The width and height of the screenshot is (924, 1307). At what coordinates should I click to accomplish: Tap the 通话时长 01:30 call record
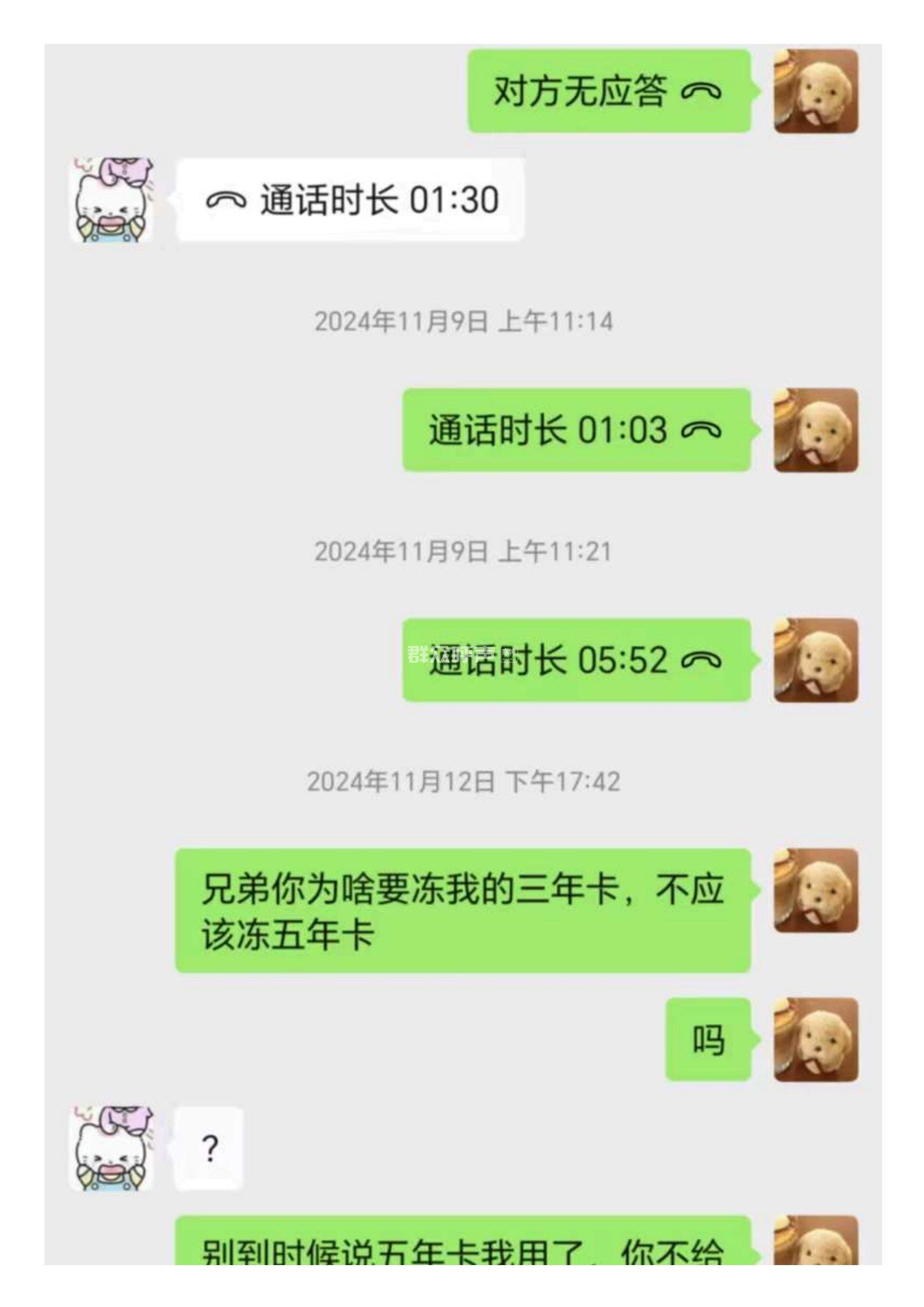coord(351,199)
